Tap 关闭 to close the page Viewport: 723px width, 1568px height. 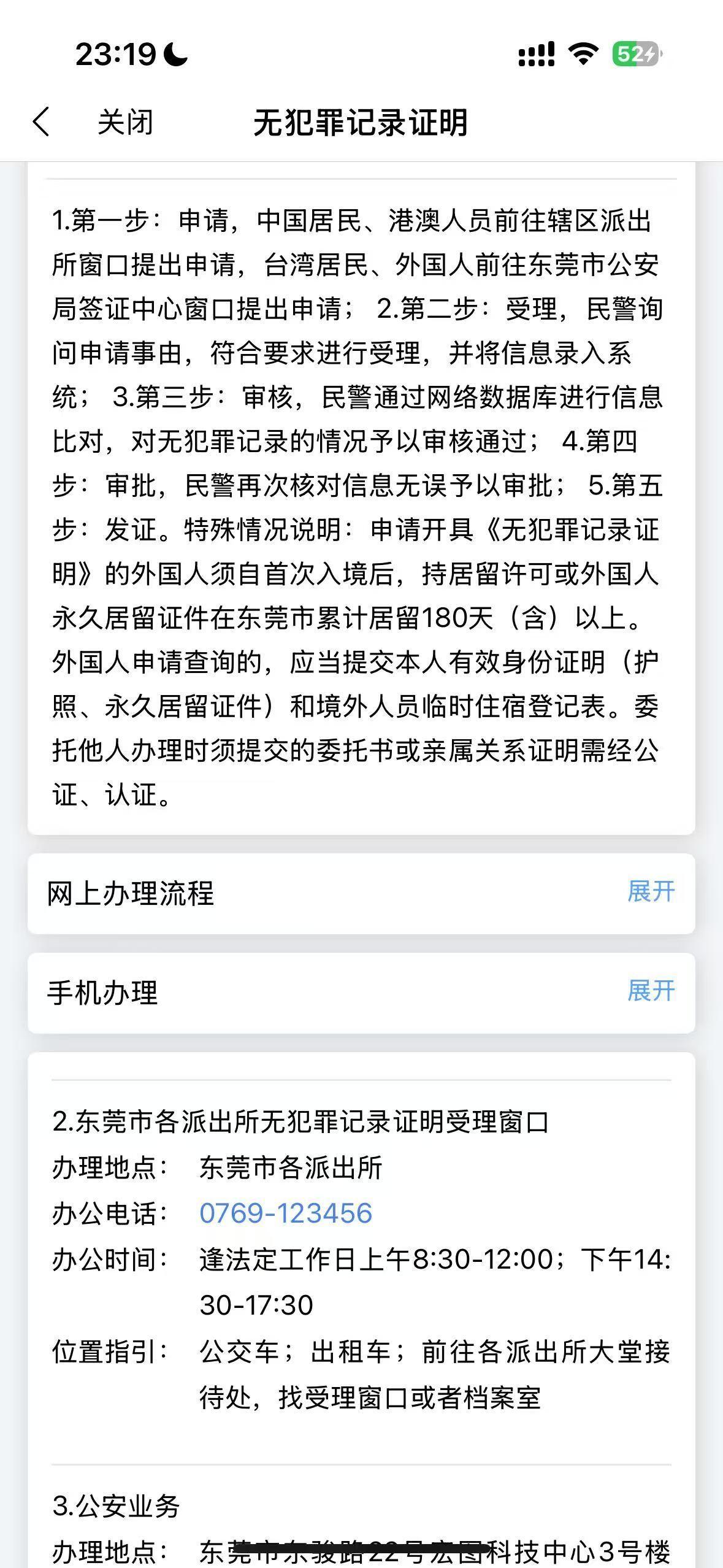click(x=125, y=122)
